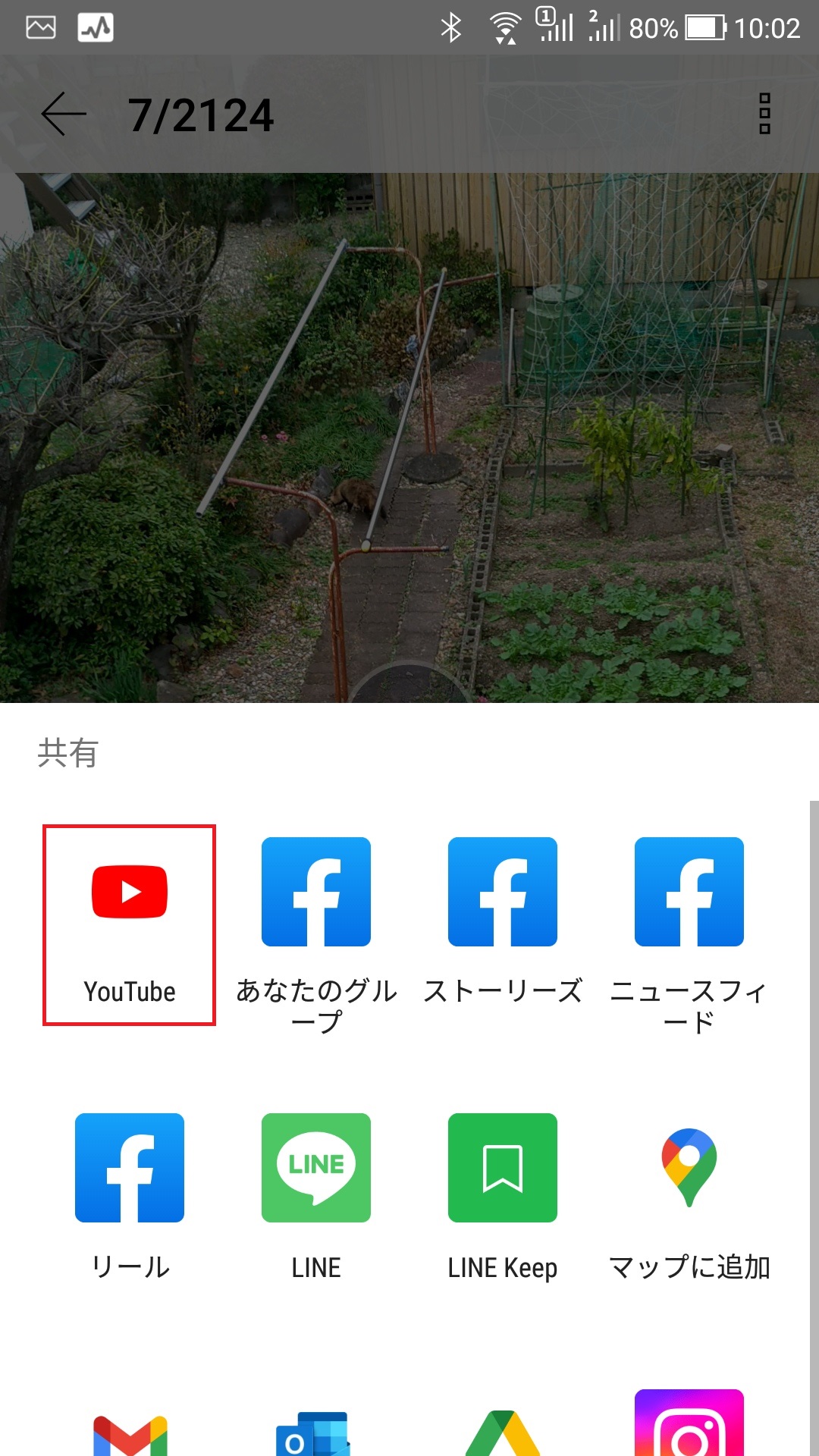Share the photo via Gmail

click(127, 1433)
